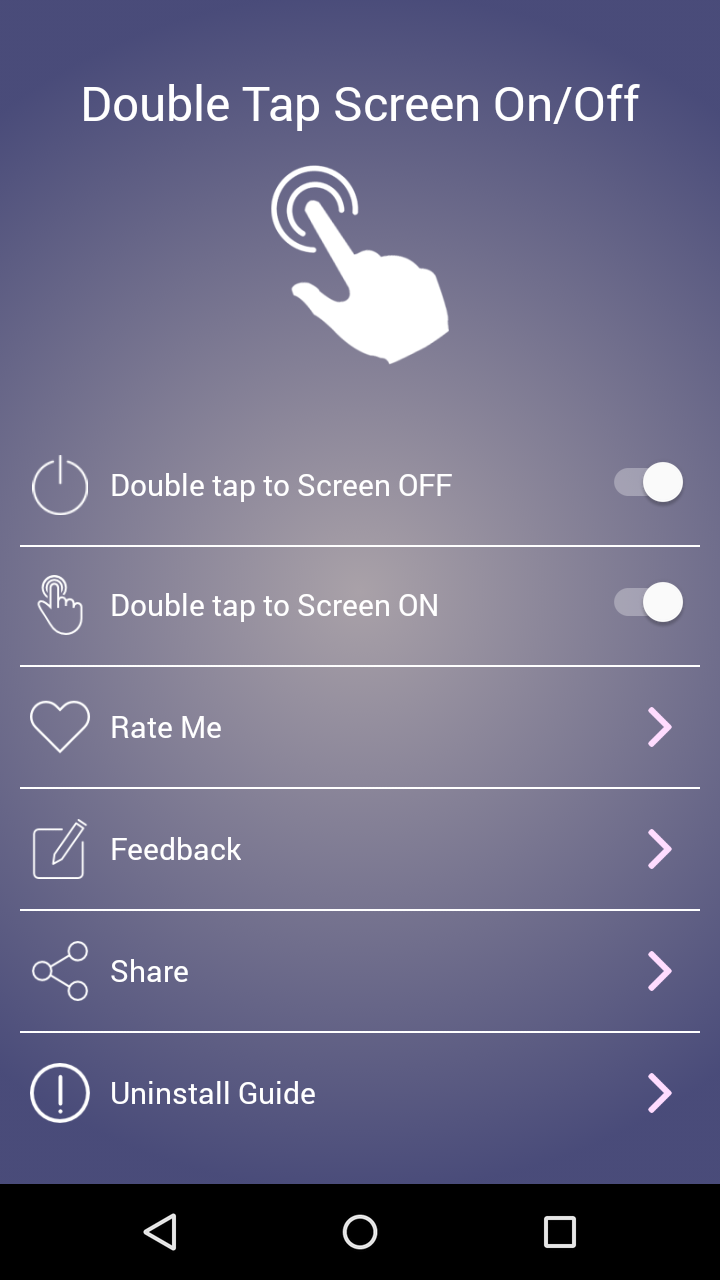Tap the system back button
720x1280 pixels.
coord(160,1232)
